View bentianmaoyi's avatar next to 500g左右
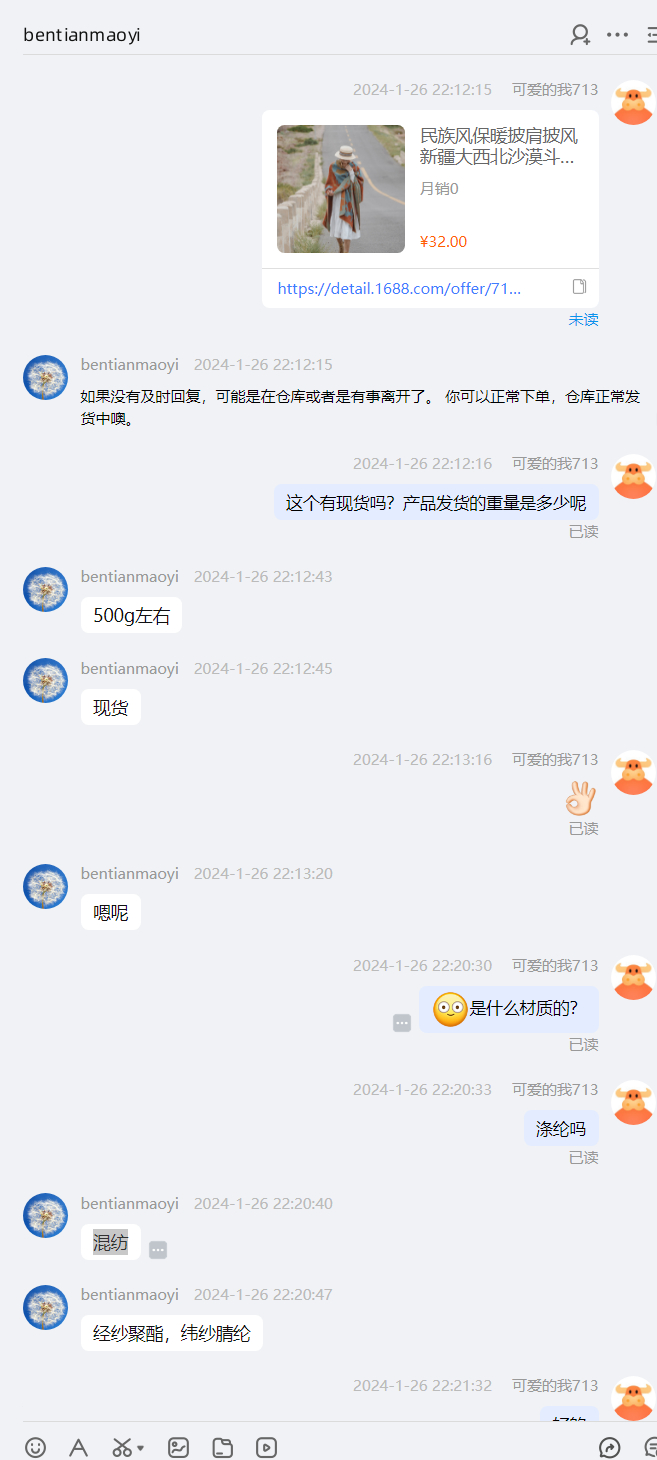 pyautogui.click(x=45, y=589)
